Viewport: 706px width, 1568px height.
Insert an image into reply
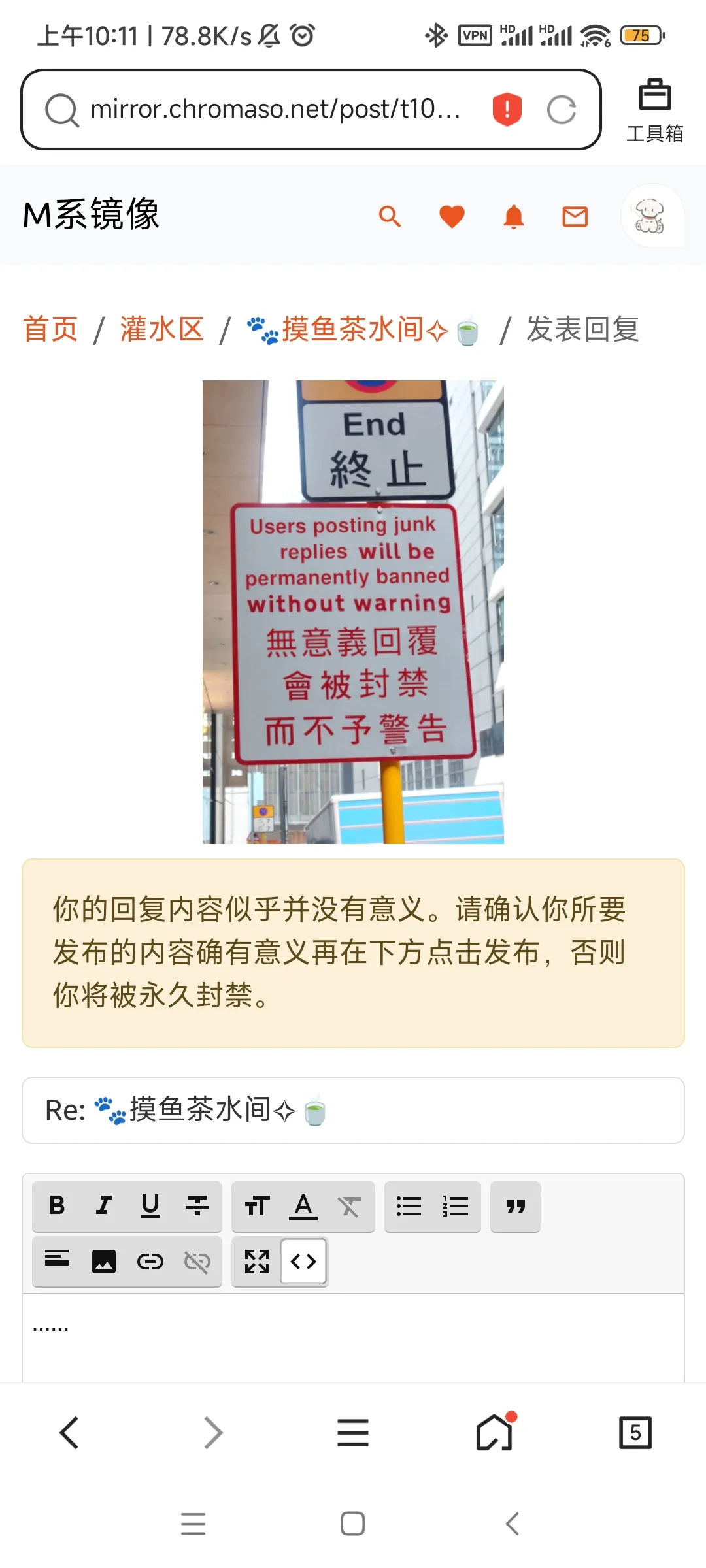(x=104, y=1261)
